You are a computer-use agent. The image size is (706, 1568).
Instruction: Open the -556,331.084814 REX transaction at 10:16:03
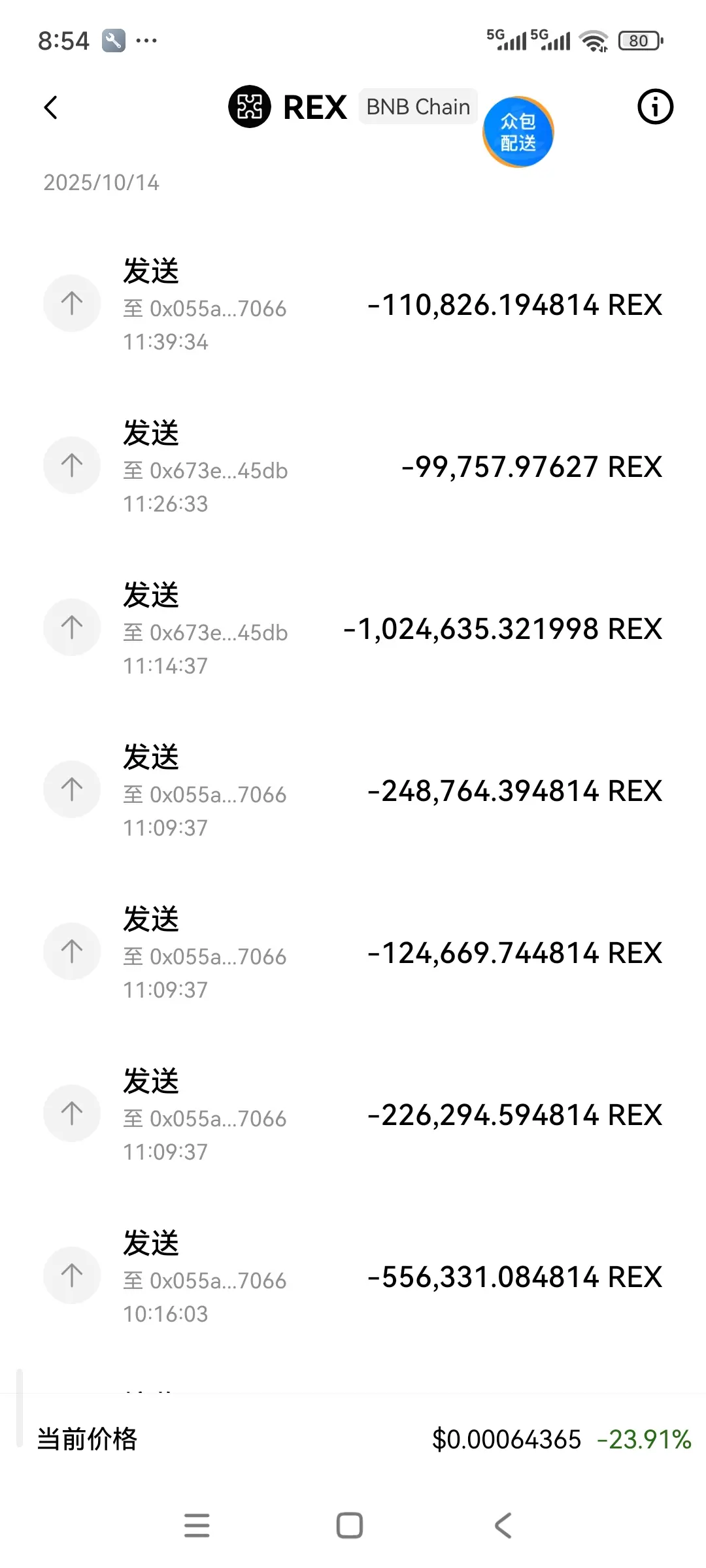353,1277
